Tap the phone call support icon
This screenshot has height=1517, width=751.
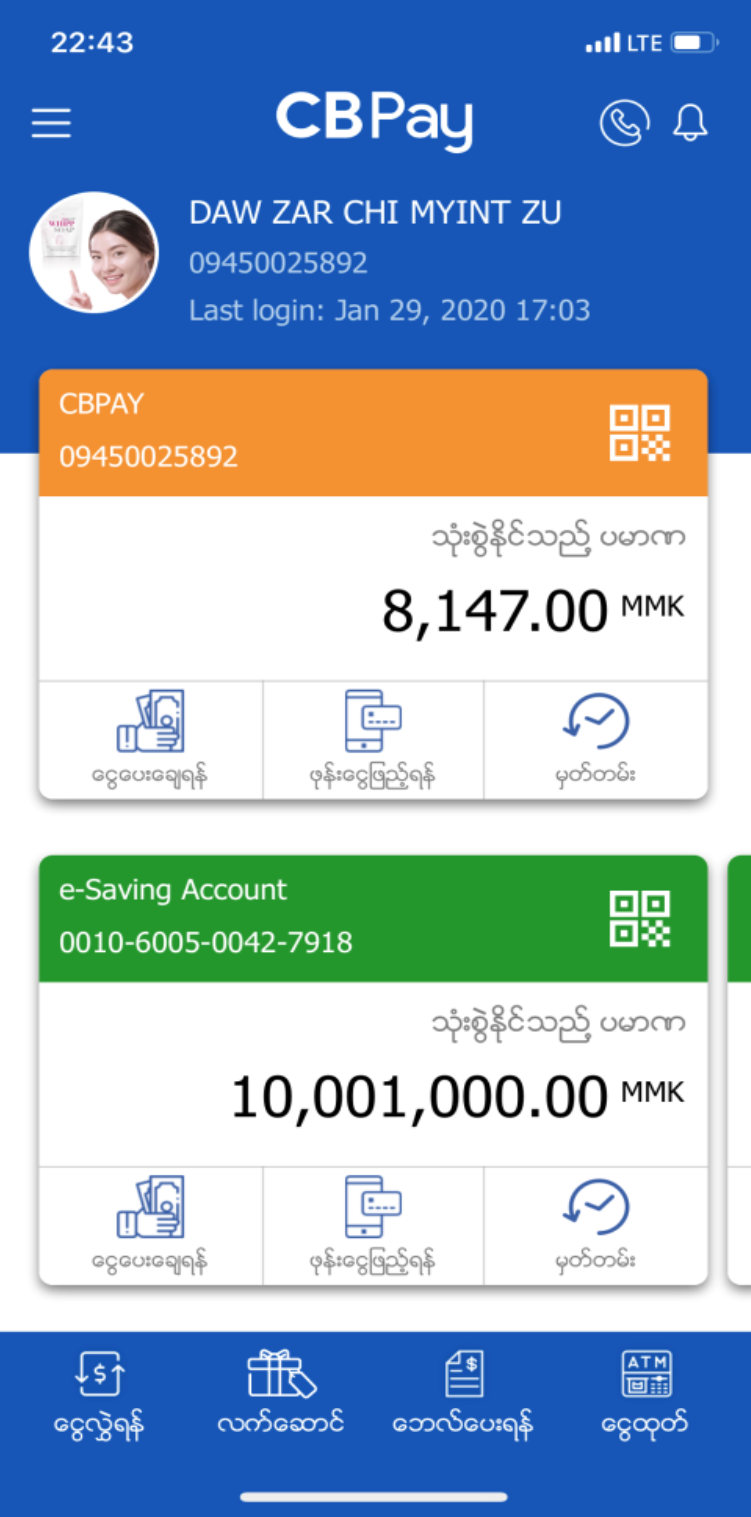[x=624, y=123]
